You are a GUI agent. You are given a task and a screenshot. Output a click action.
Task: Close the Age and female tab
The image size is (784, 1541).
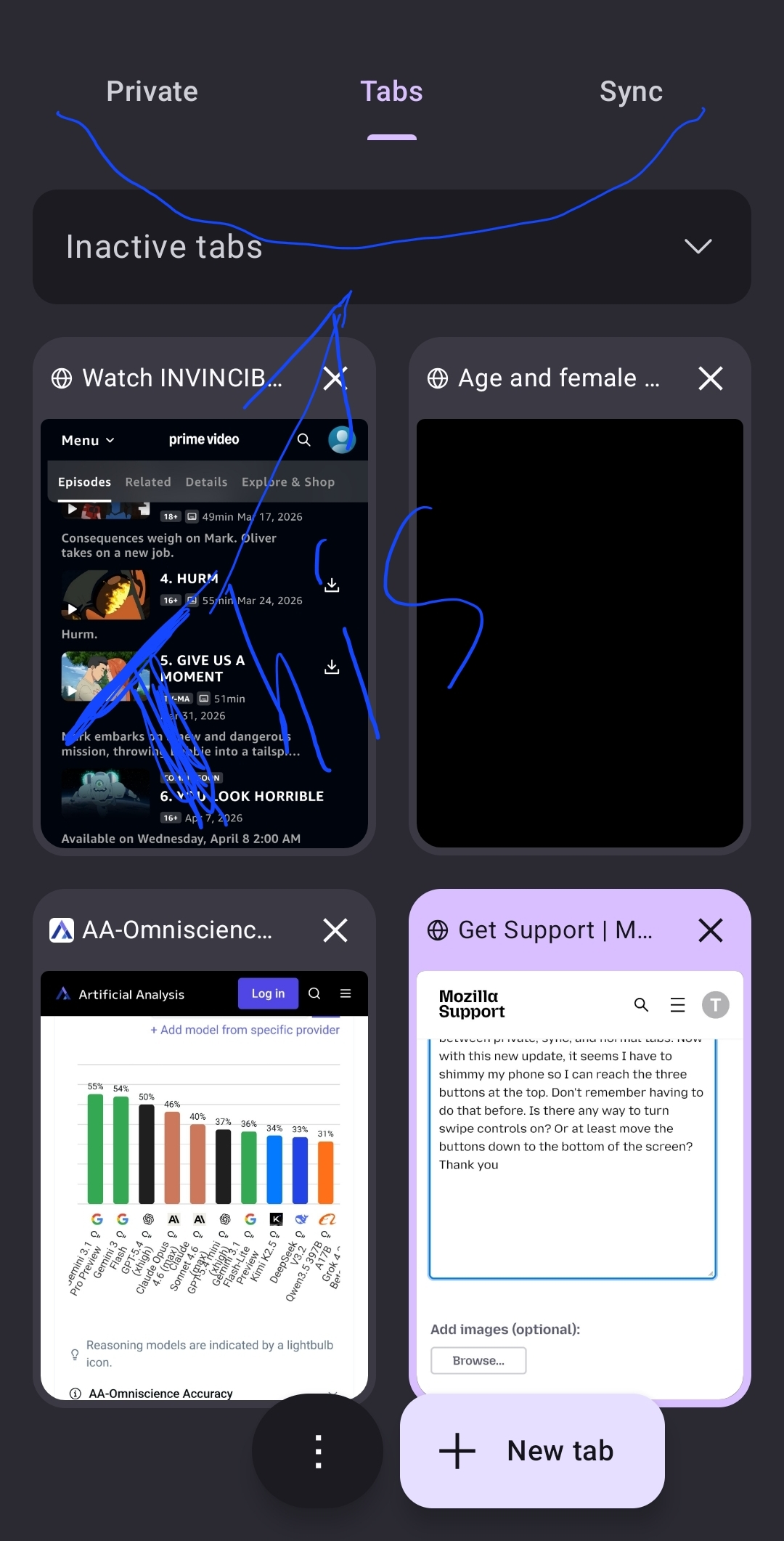click(710, 378)
